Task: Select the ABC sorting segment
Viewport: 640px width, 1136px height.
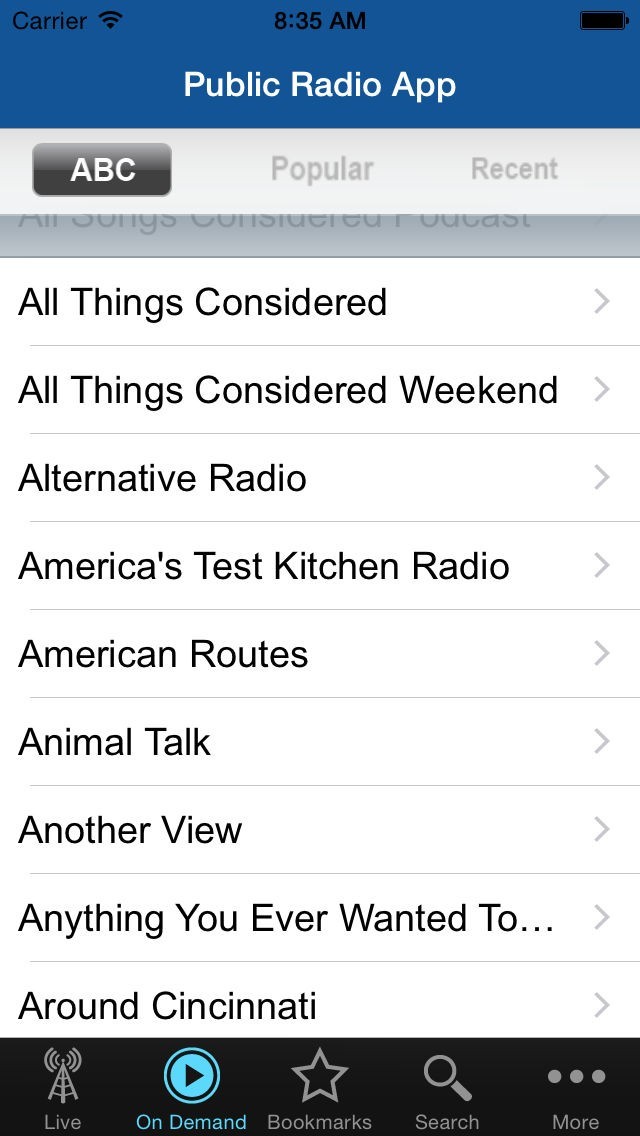Action: [102, 169]
